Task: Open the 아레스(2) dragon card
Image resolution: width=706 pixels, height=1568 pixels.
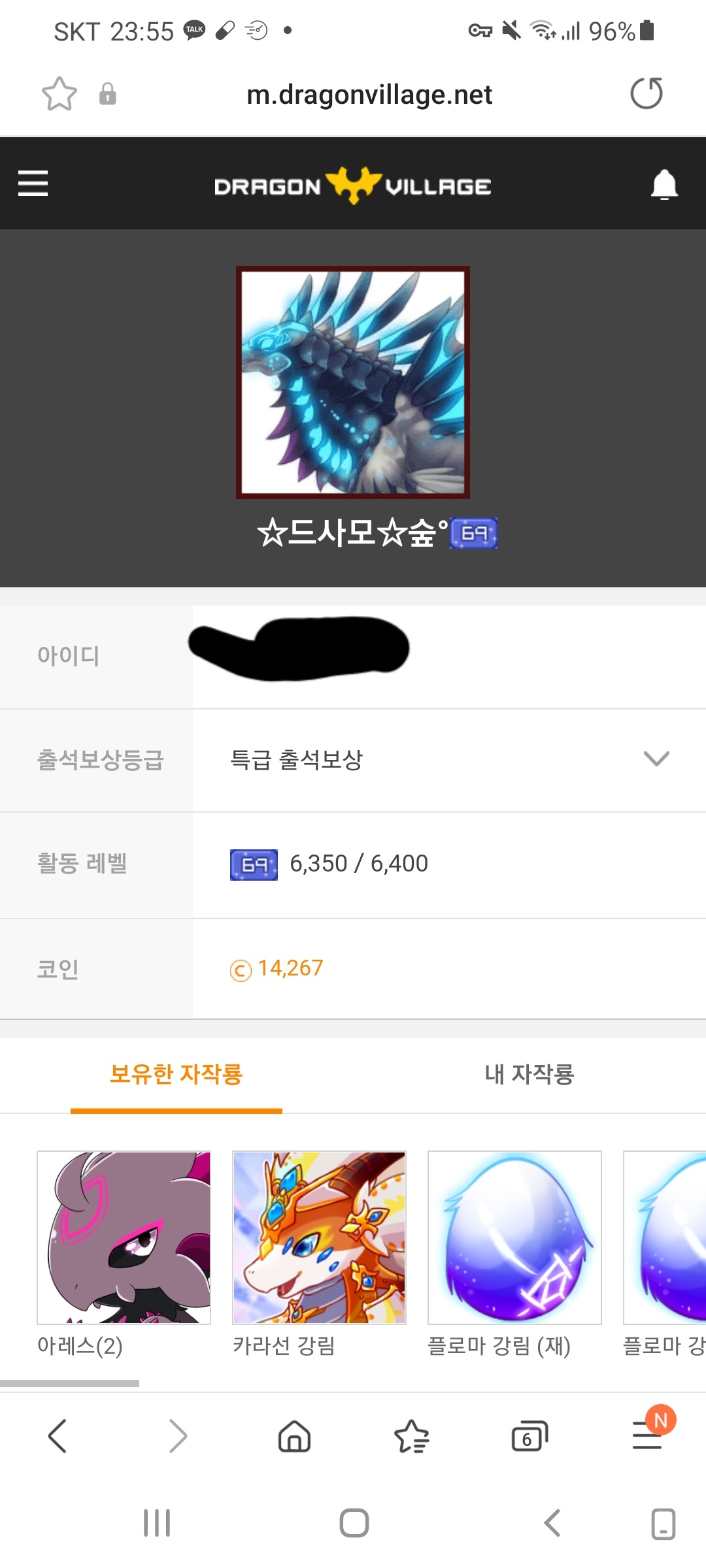Action: pyautogui.click(x=124, y=1237)
